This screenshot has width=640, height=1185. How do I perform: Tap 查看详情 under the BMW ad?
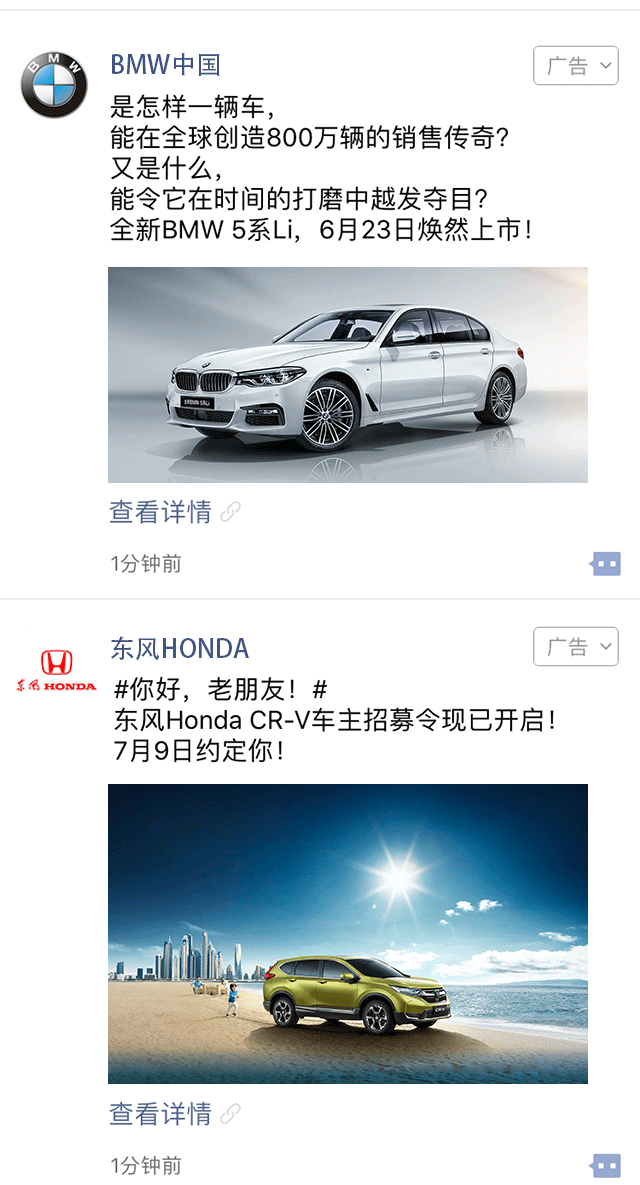pyautogui.click(x=160, y=512)
